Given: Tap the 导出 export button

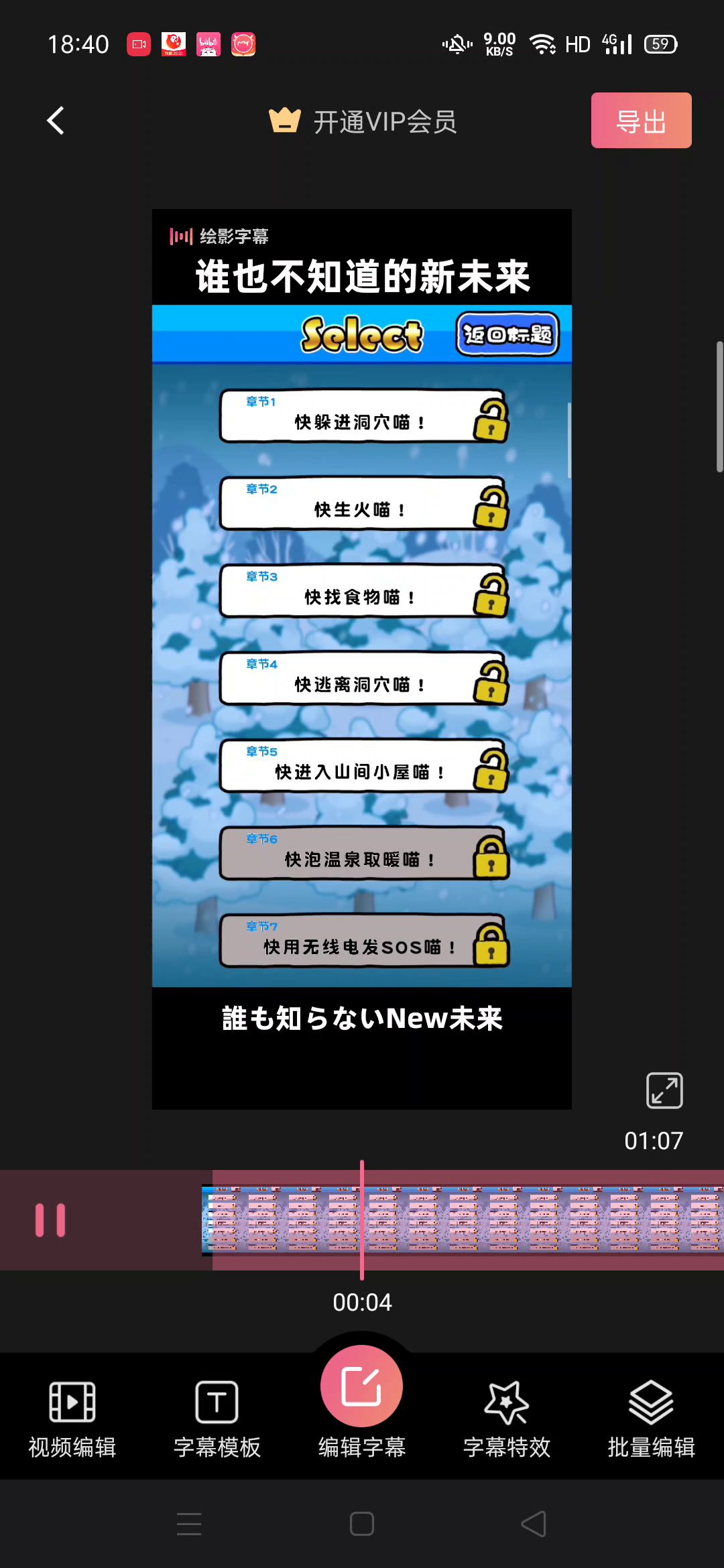Looking at the screenshot, I should coord(641,121).
